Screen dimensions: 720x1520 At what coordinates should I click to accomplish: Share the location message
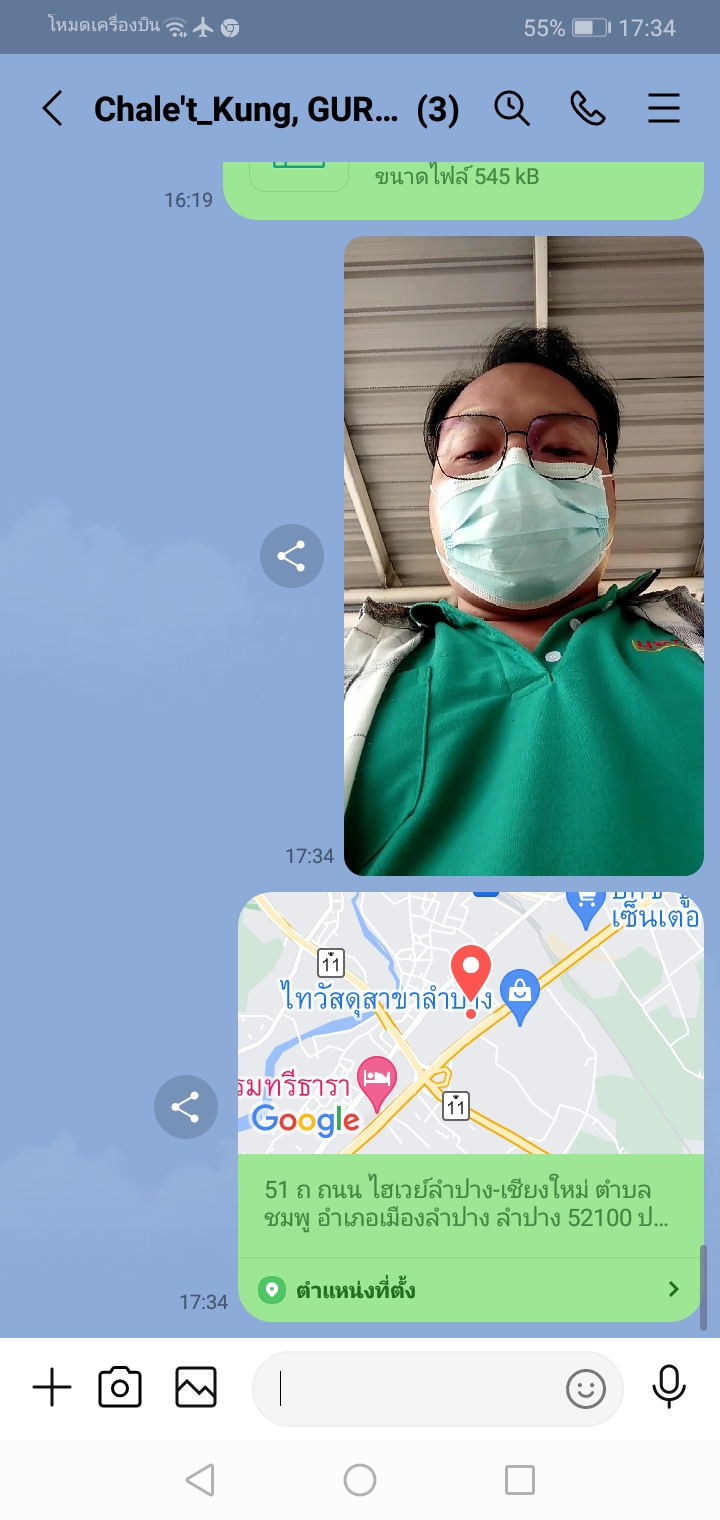(x=185, y=1107)
